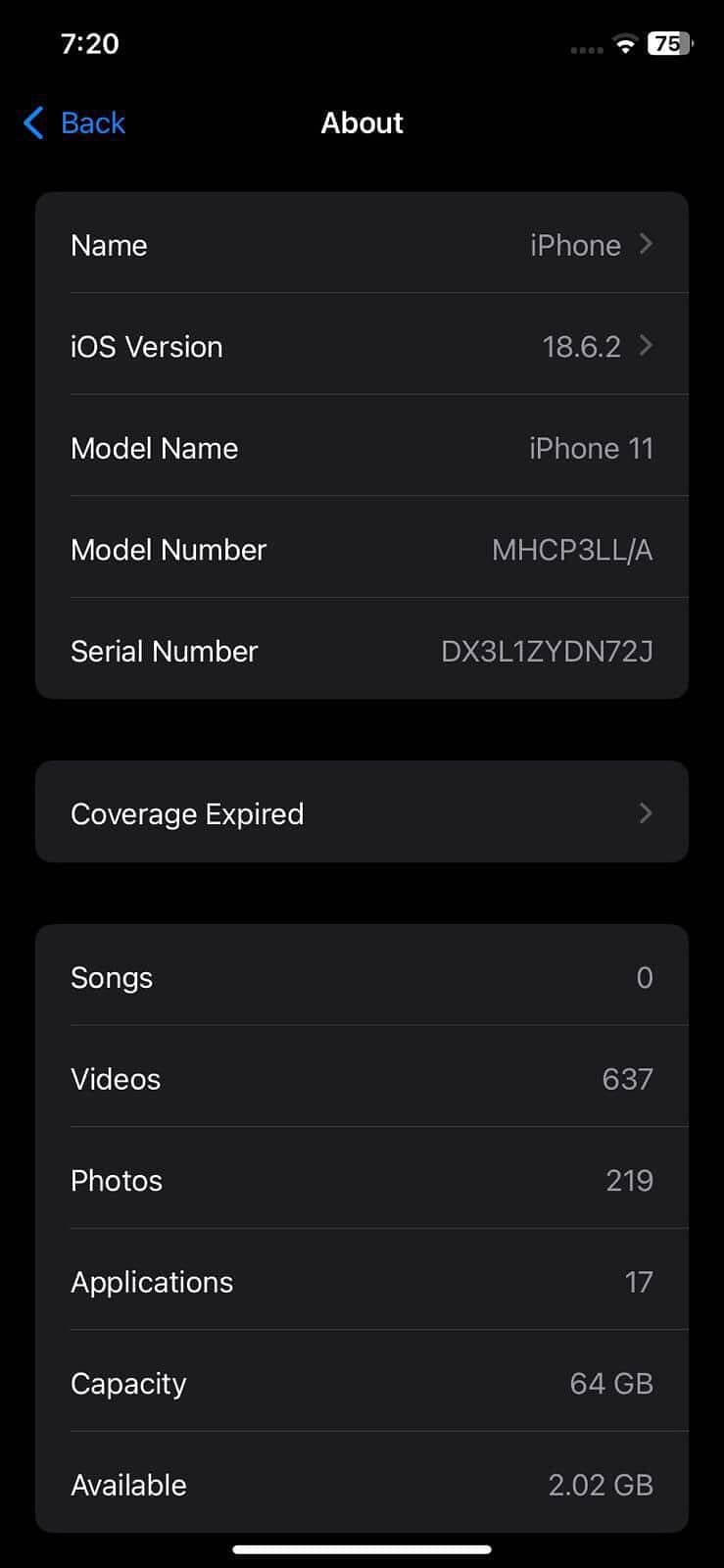Expand the iOS Version 18.6.2 row
Image resolution: width=724 pixels, height=1568 pixels.
tap(362, 346)
